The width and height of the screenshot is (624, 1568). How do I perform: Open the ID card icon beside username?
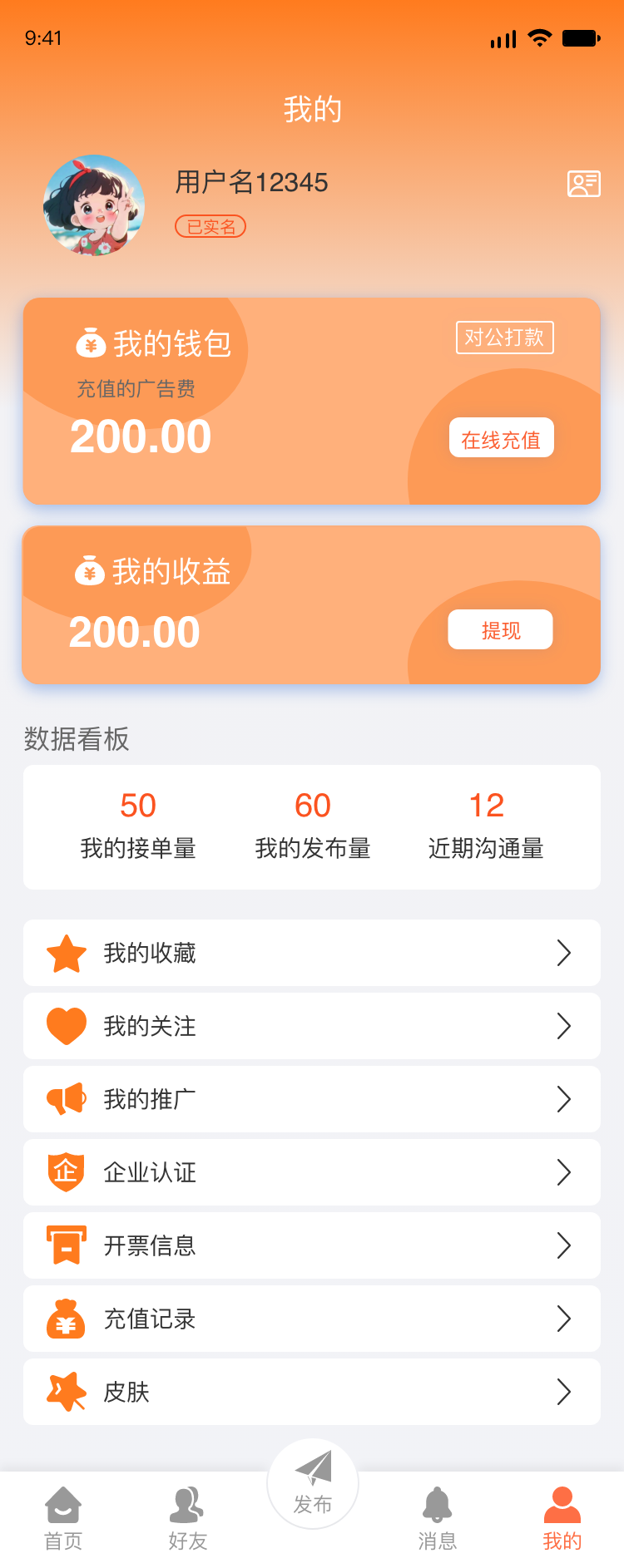(x=583, y=184)
